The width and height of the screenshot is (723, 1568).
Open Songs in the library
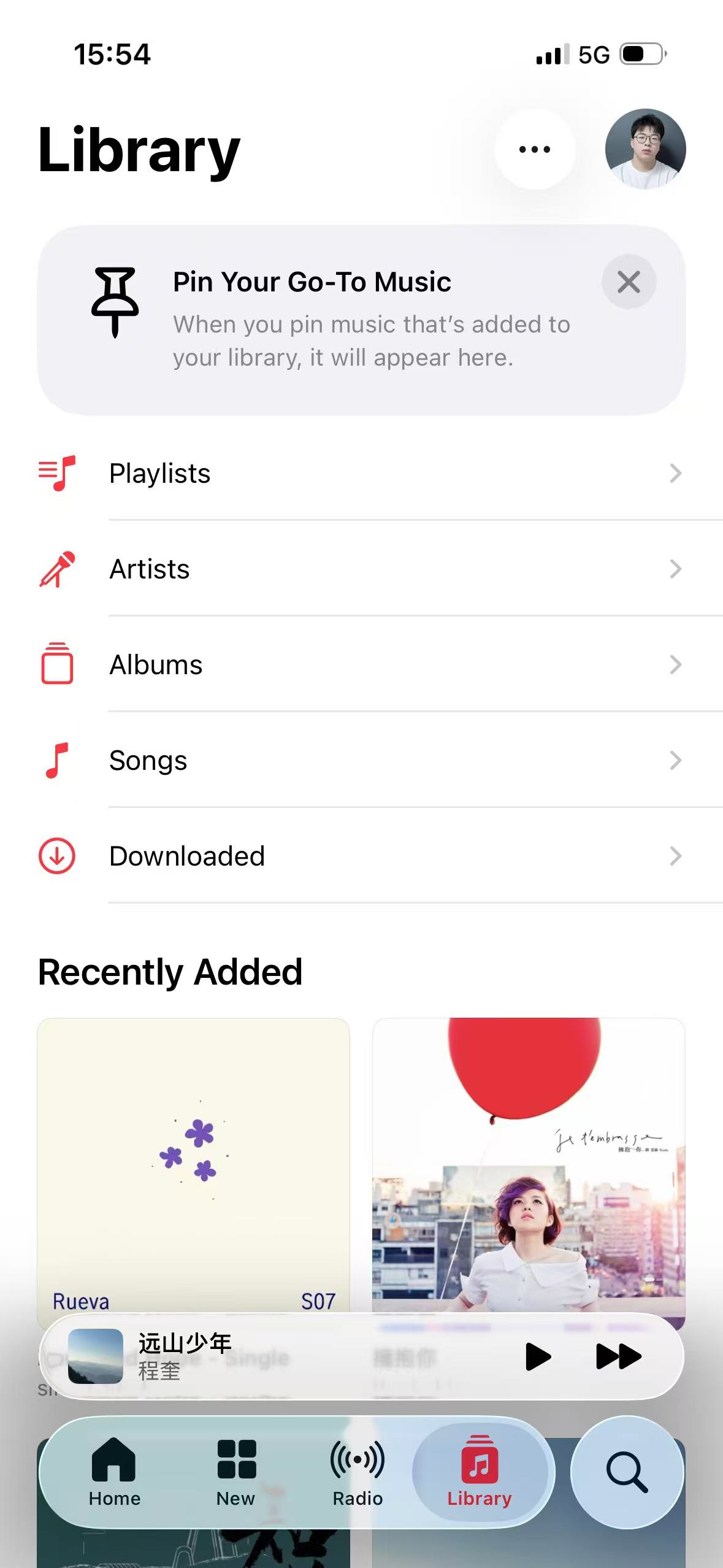click(x=362, y=760)
